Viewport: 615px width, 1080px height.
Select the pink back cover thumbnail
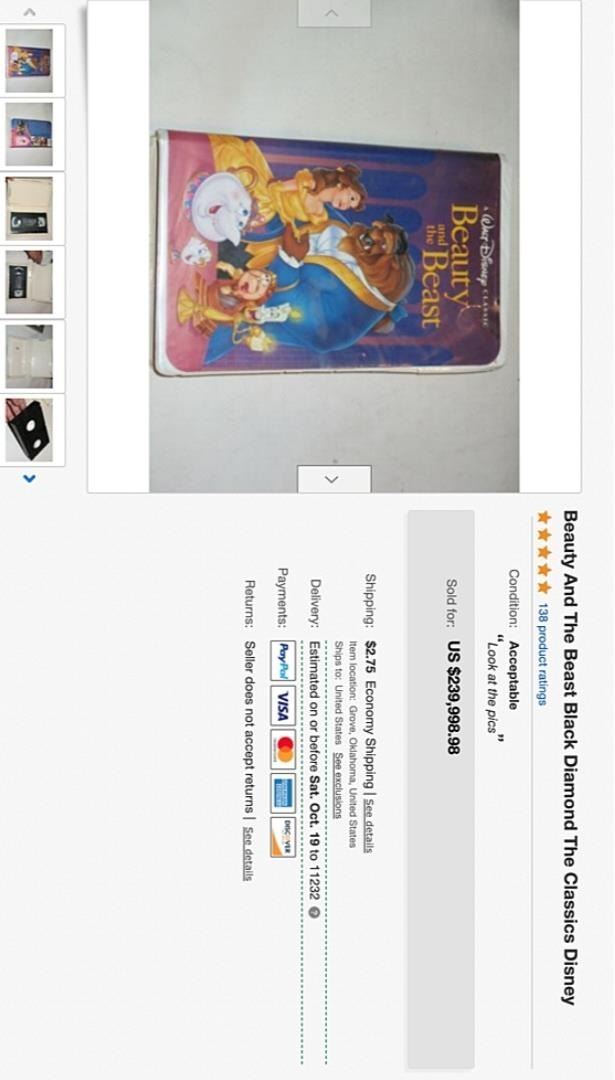pos(30,134)
